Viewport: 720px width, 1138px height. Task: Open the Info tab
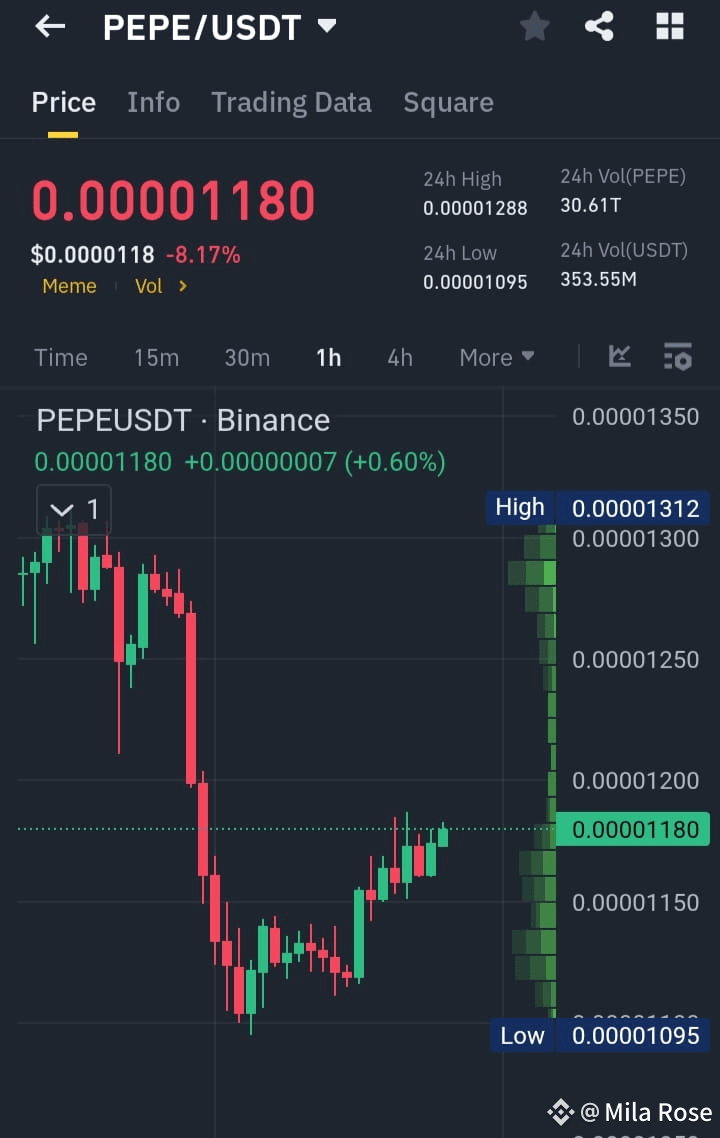pos(153,102)
